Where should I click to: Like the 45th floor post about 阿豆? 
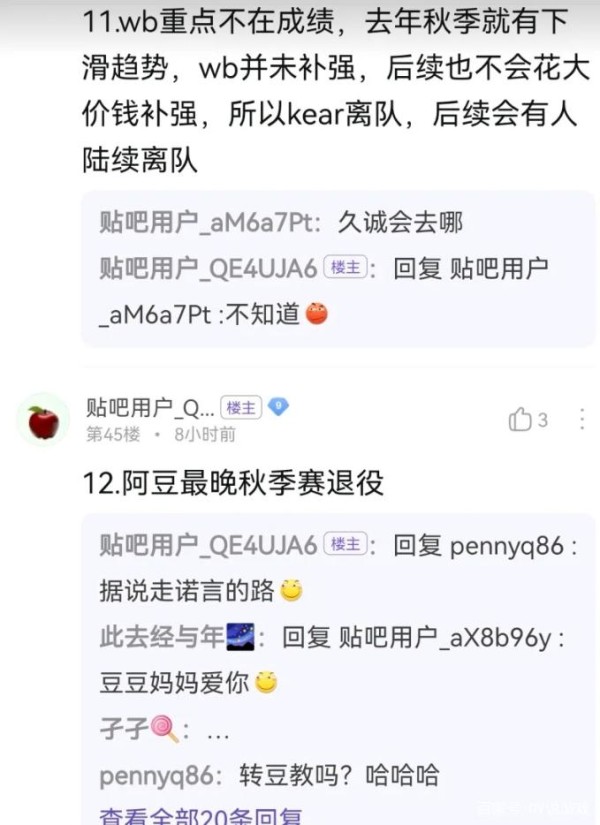[x=521, y=420]
